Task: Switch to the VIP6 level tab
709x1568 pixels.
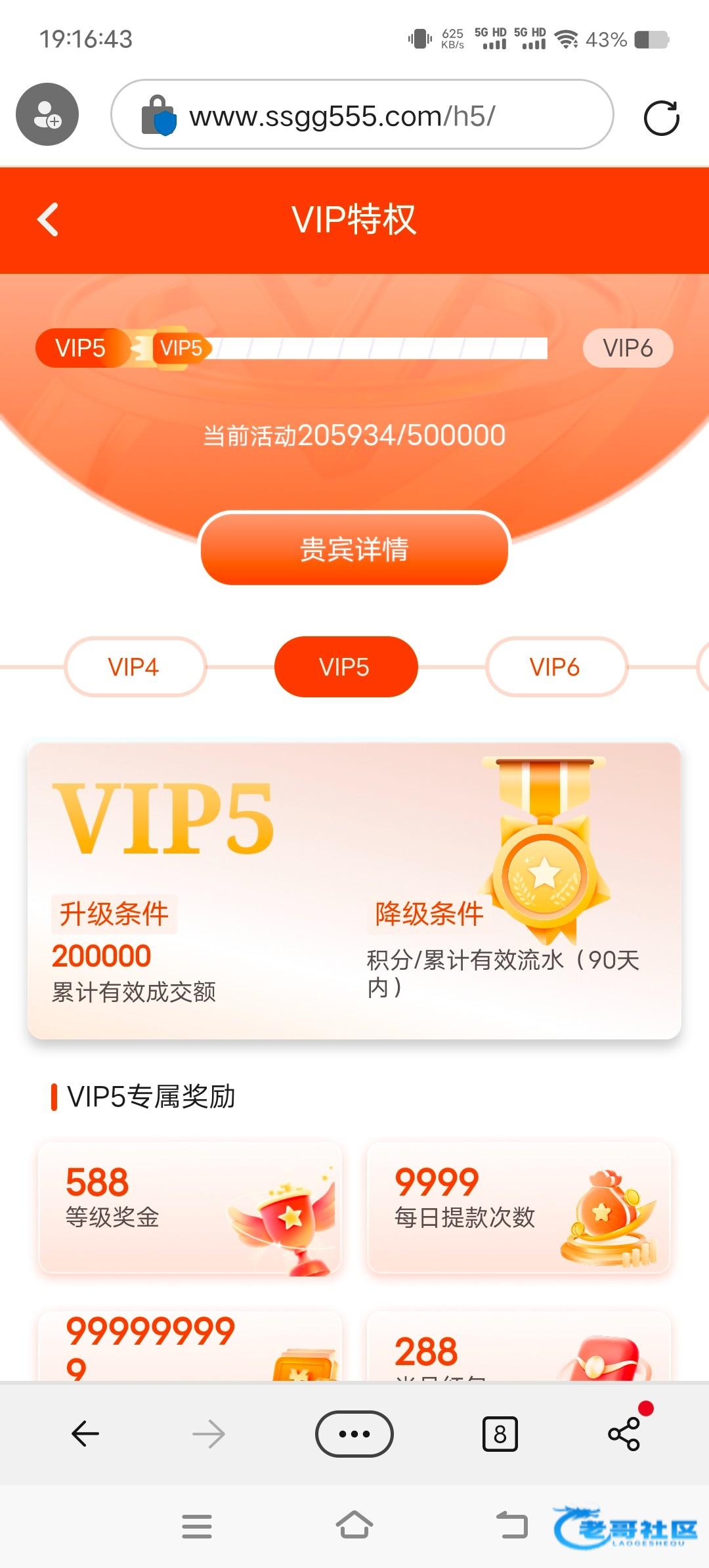Action: point(555,667)
